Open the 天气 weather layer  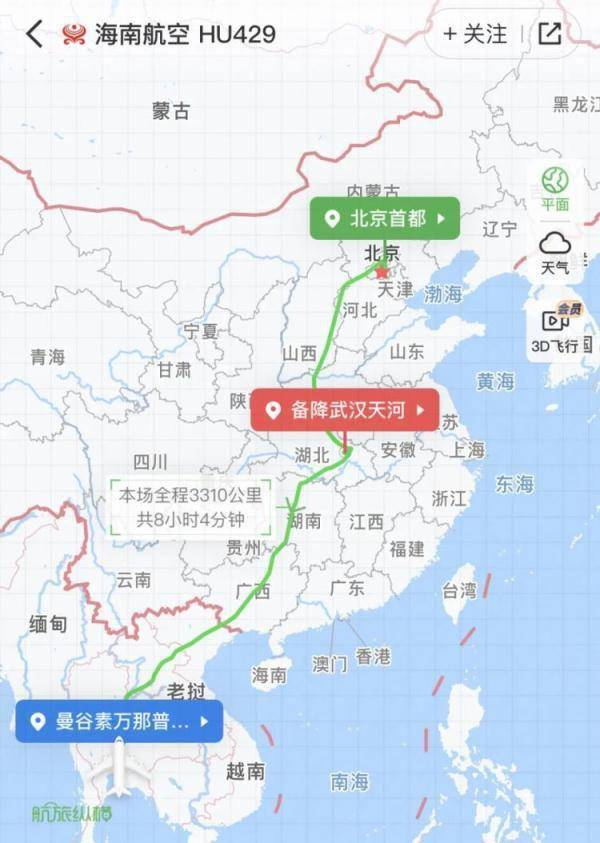(x=555, y=251)
